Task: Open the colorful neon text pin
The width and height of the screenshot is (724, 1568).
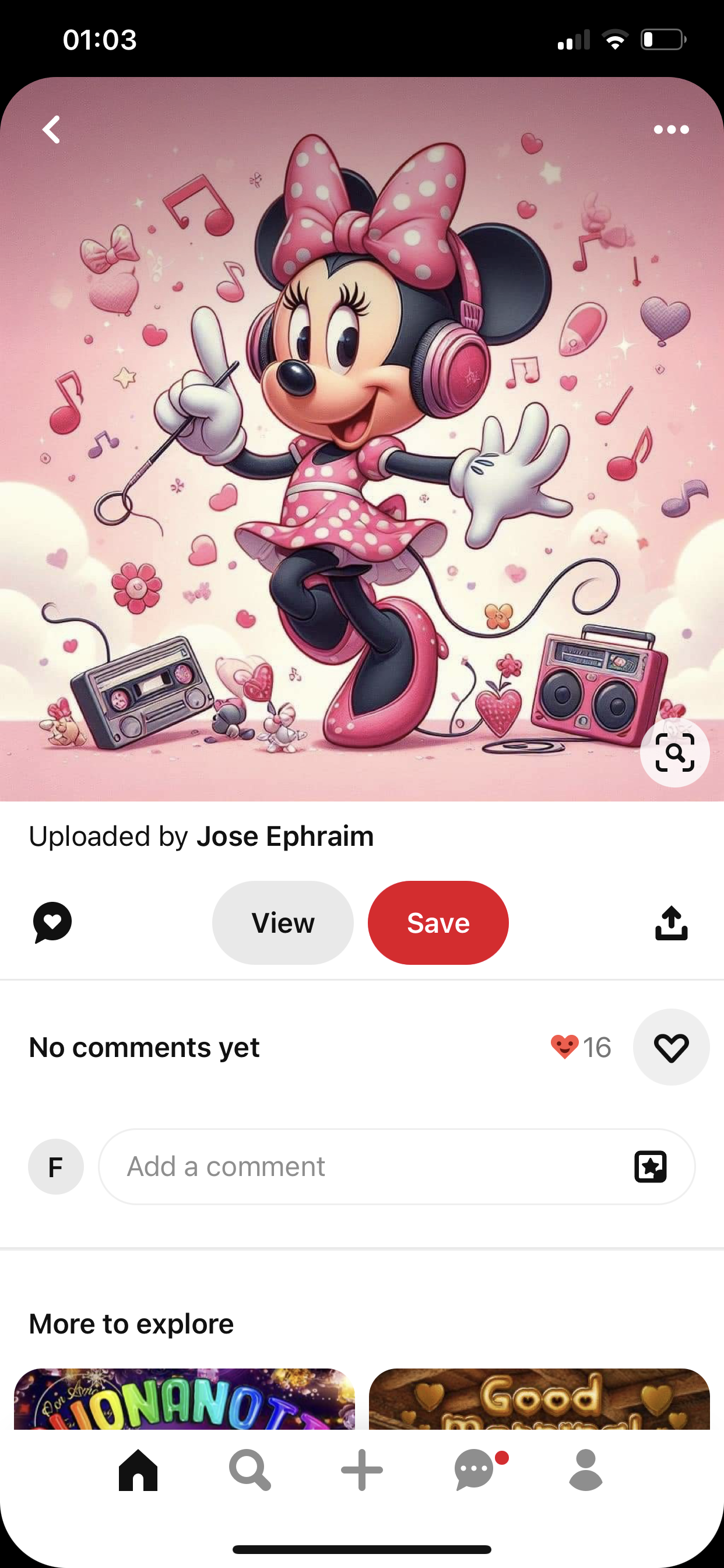Action: click(184, 1399)
